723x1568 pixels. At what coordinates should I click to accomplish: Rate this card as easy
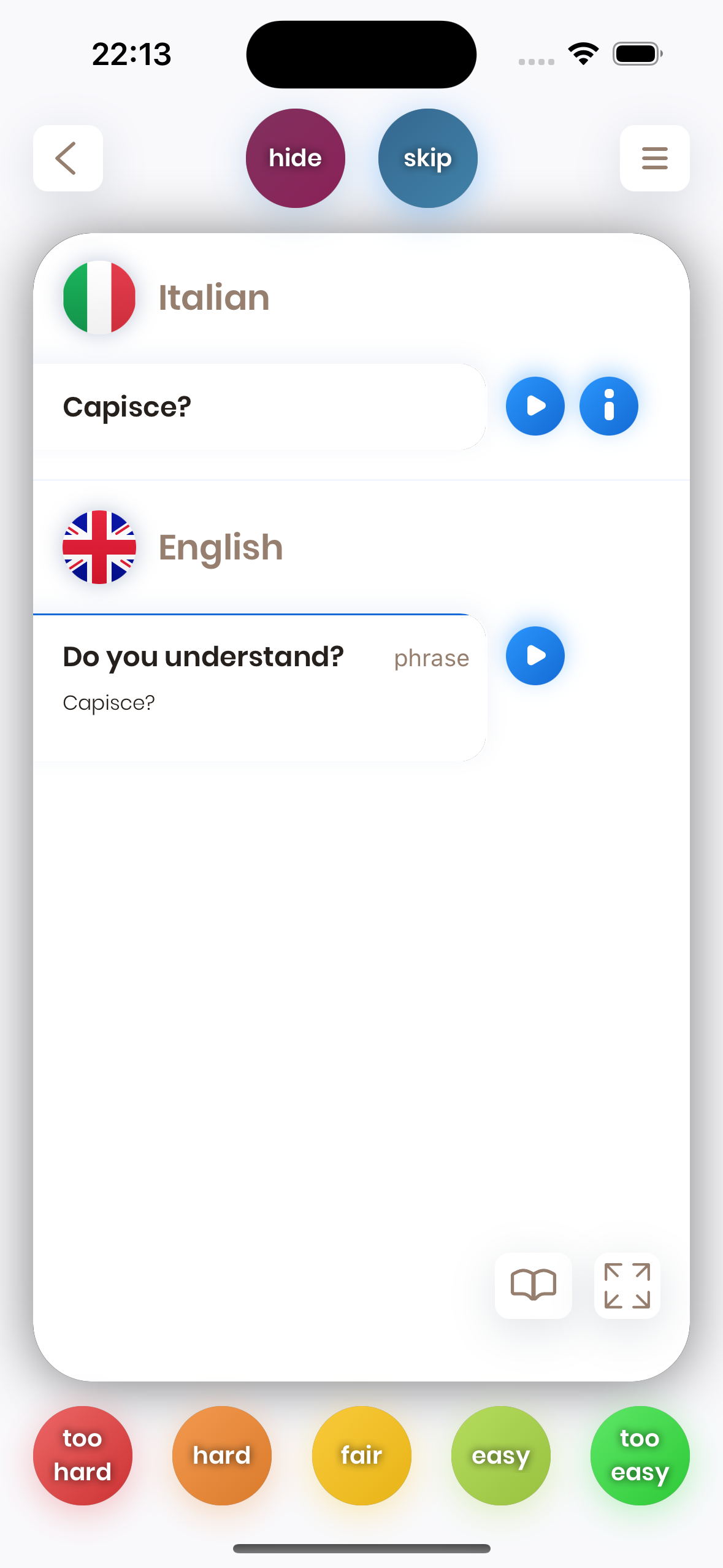(500, 1455)
